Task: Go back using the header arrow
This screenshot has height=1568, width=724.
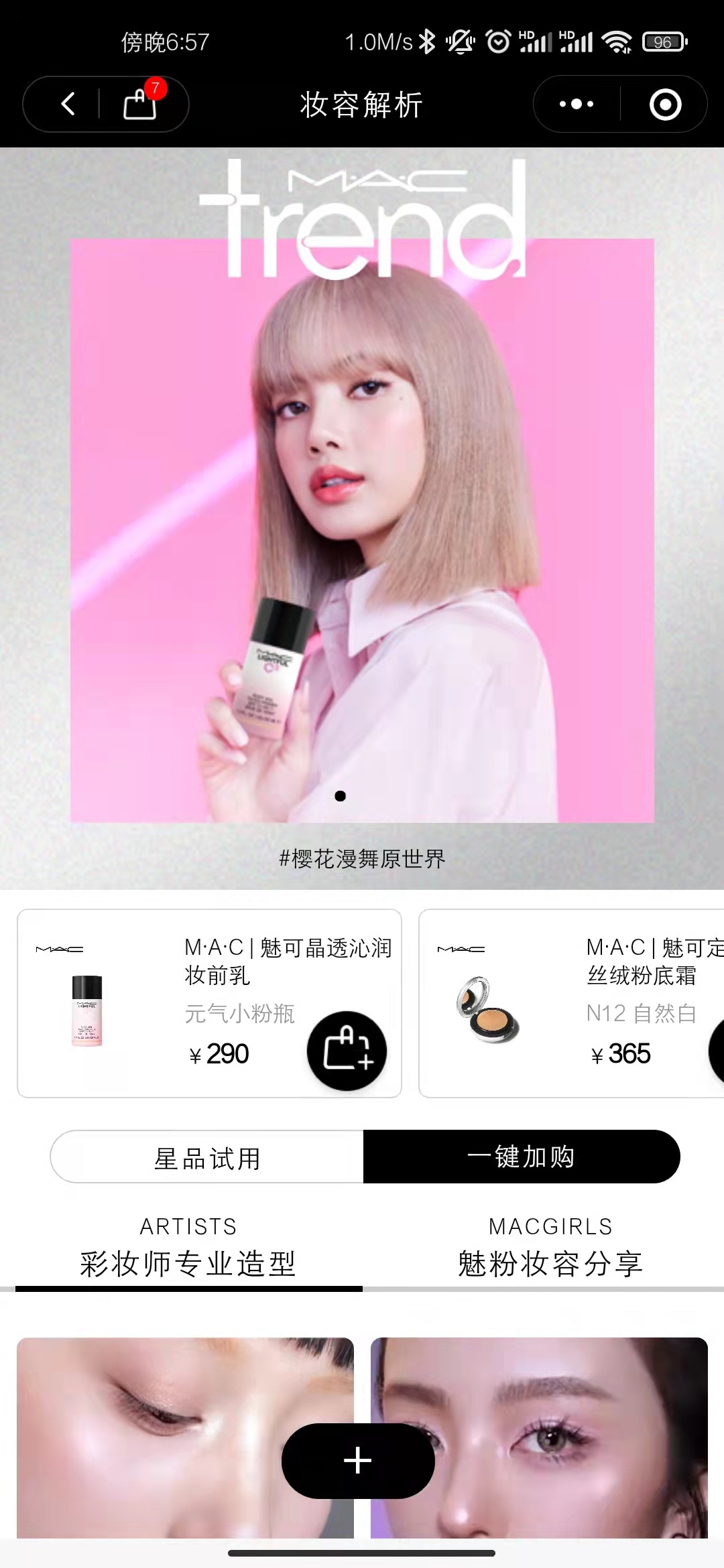Action: coord(68,104)
